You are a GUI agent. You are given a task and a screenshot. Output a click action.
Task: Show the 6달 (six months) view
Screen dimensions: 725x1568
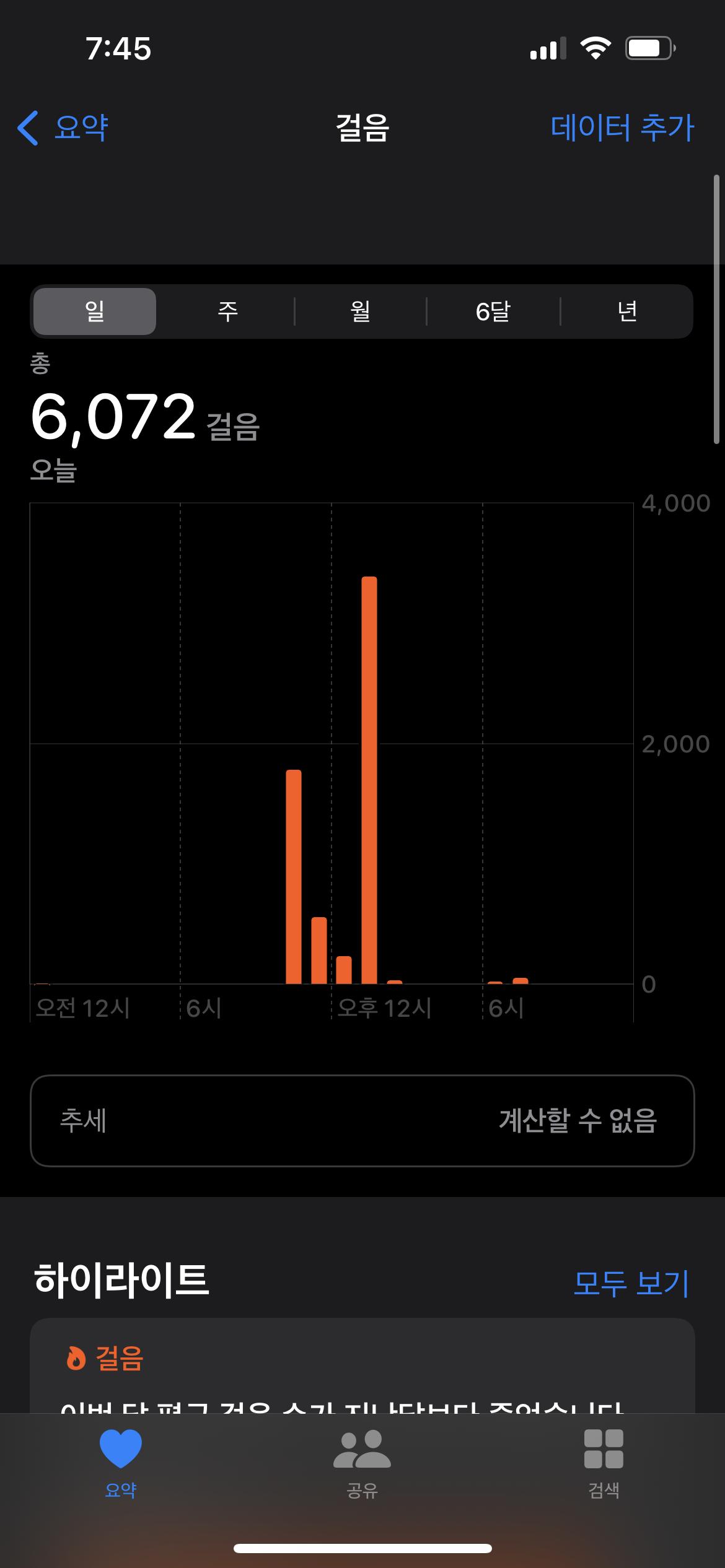coord(493,311)
